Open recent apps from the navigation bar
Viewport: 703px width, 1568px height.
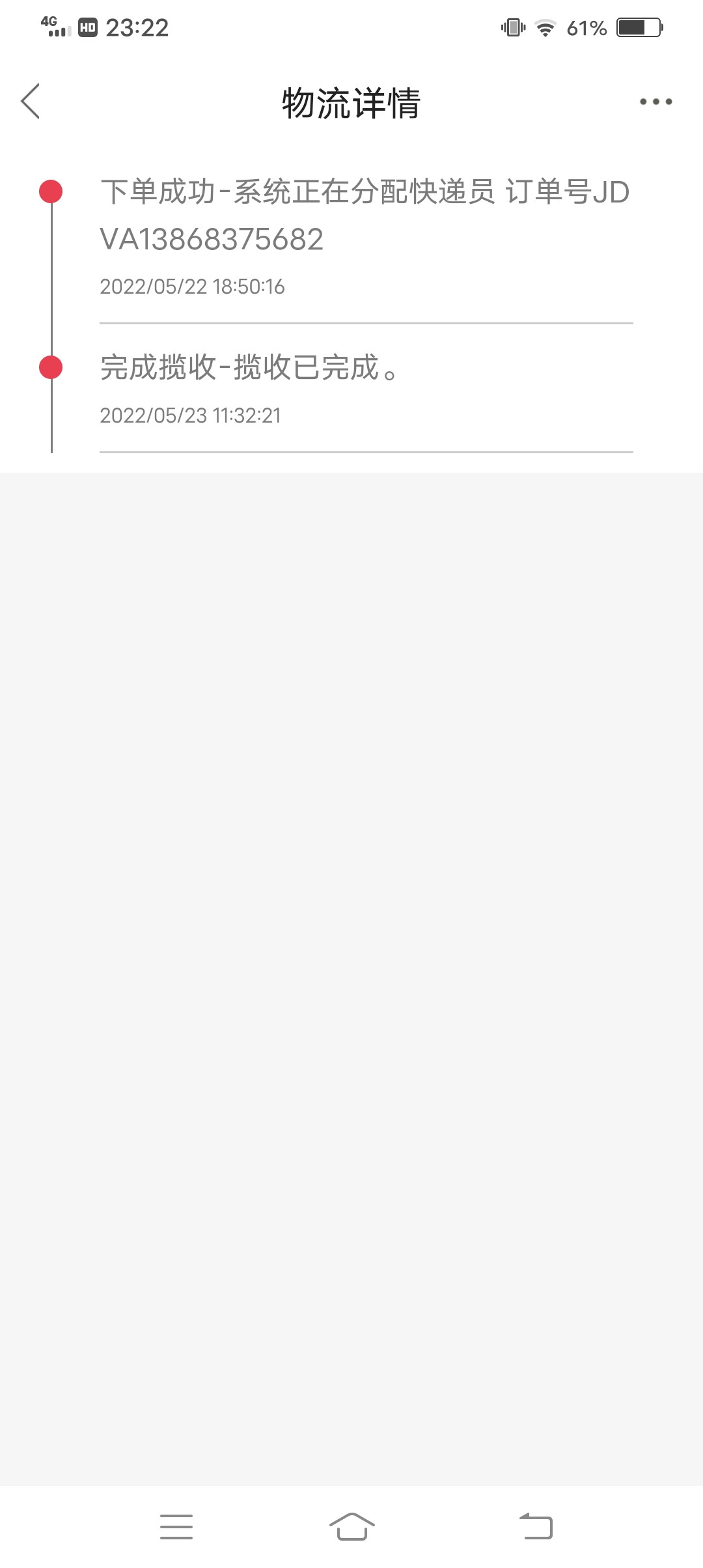(176, 1526)
